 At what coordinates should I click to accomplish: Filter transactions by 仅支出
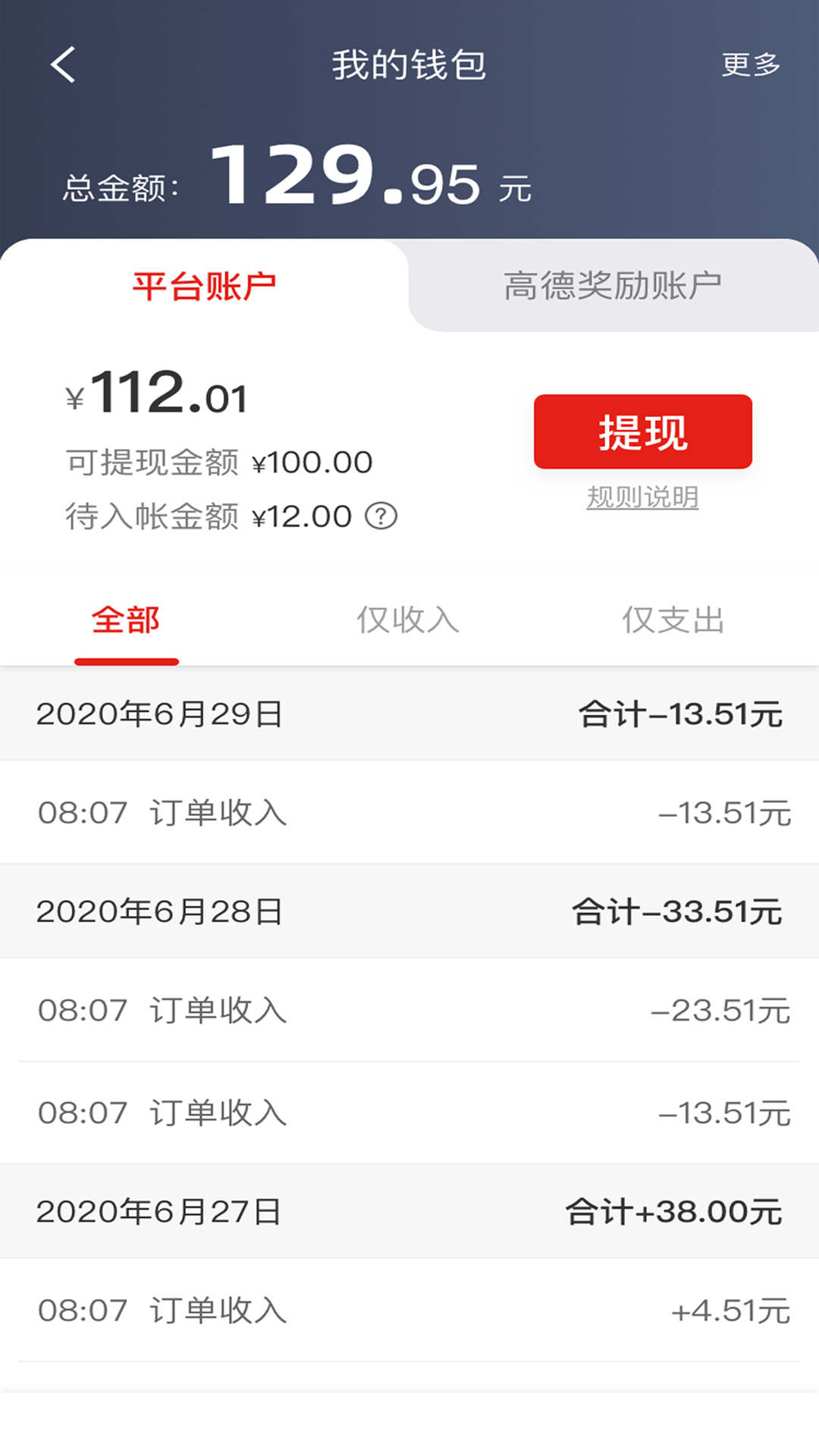[x=672, y=619]
